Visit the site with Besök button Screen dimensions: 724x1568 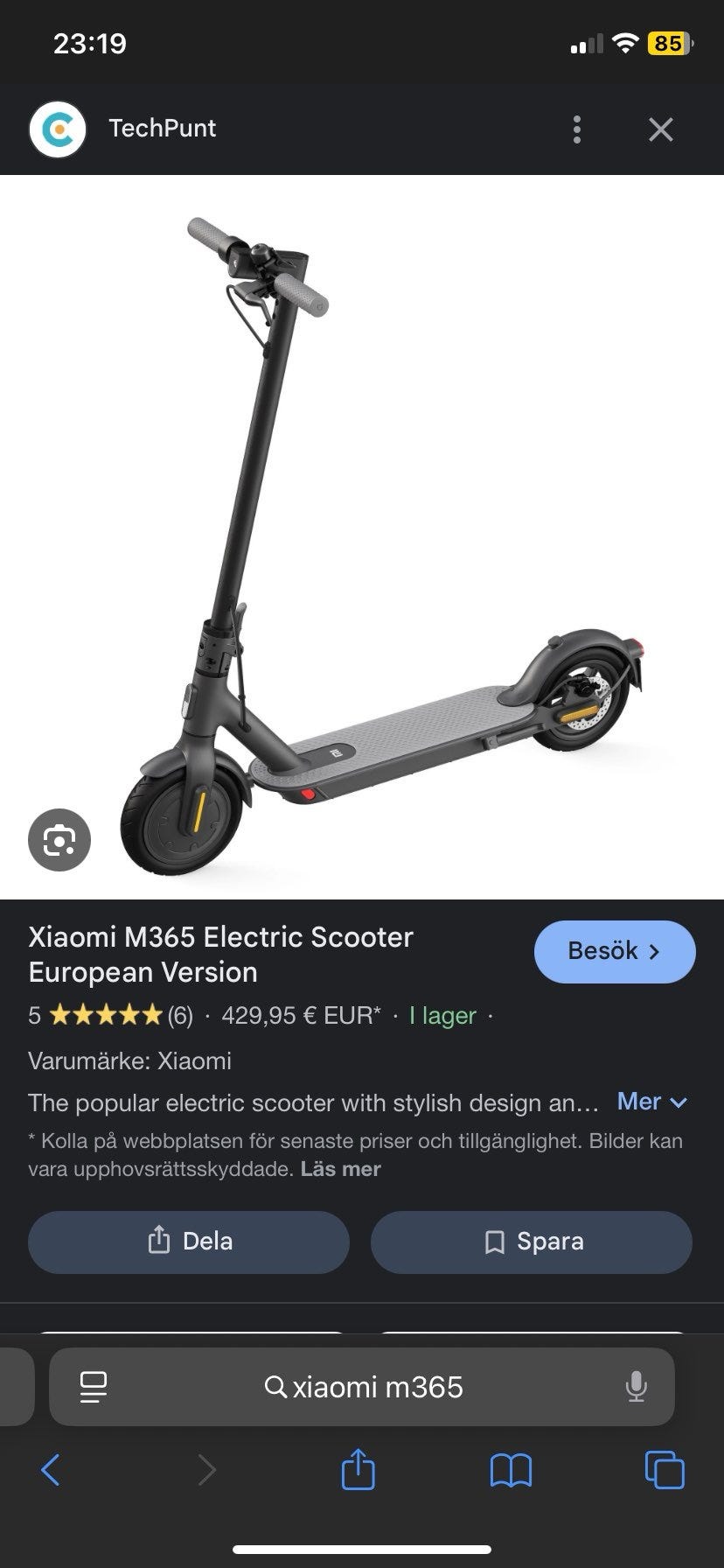(x=615, y=951)
